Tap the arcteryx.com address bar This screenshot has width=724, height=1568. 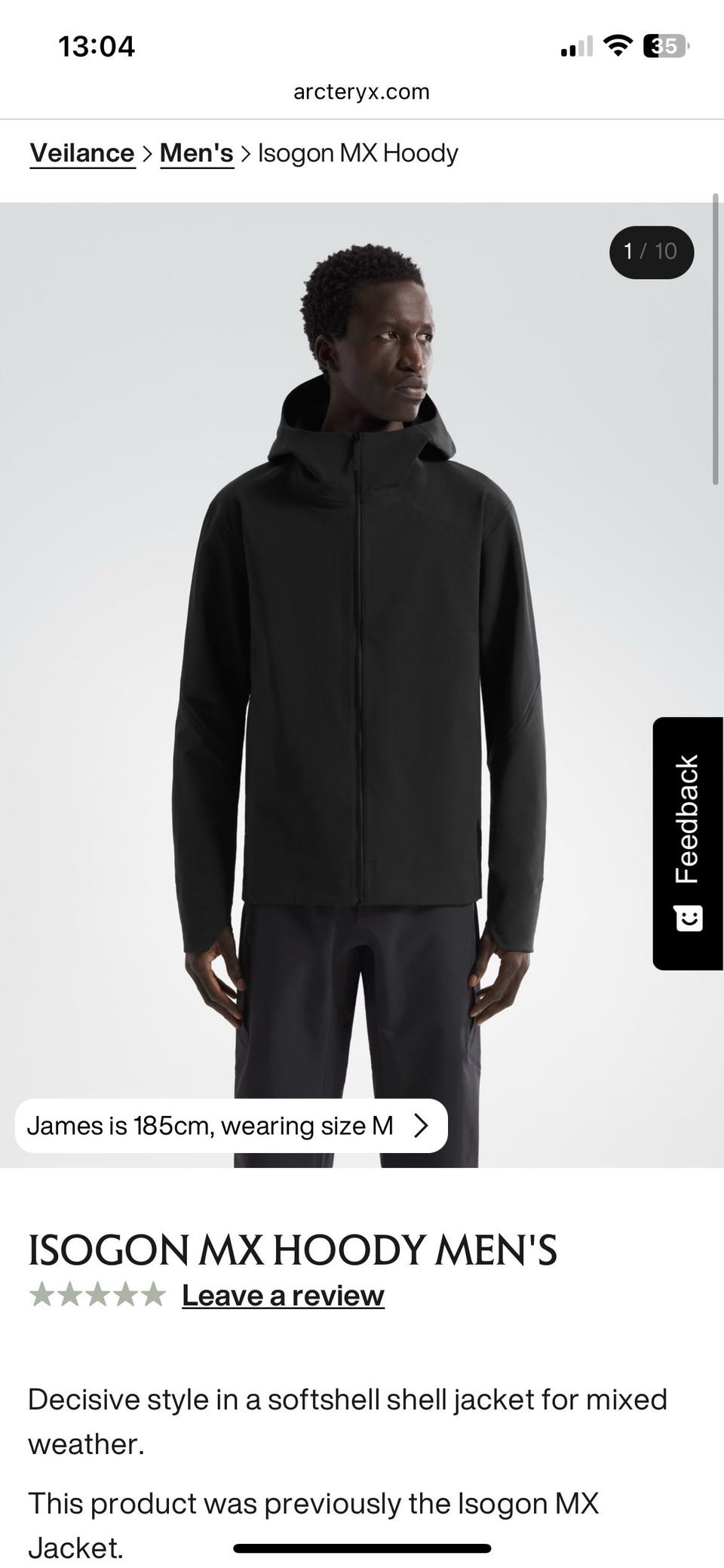(x=361, y=92)
